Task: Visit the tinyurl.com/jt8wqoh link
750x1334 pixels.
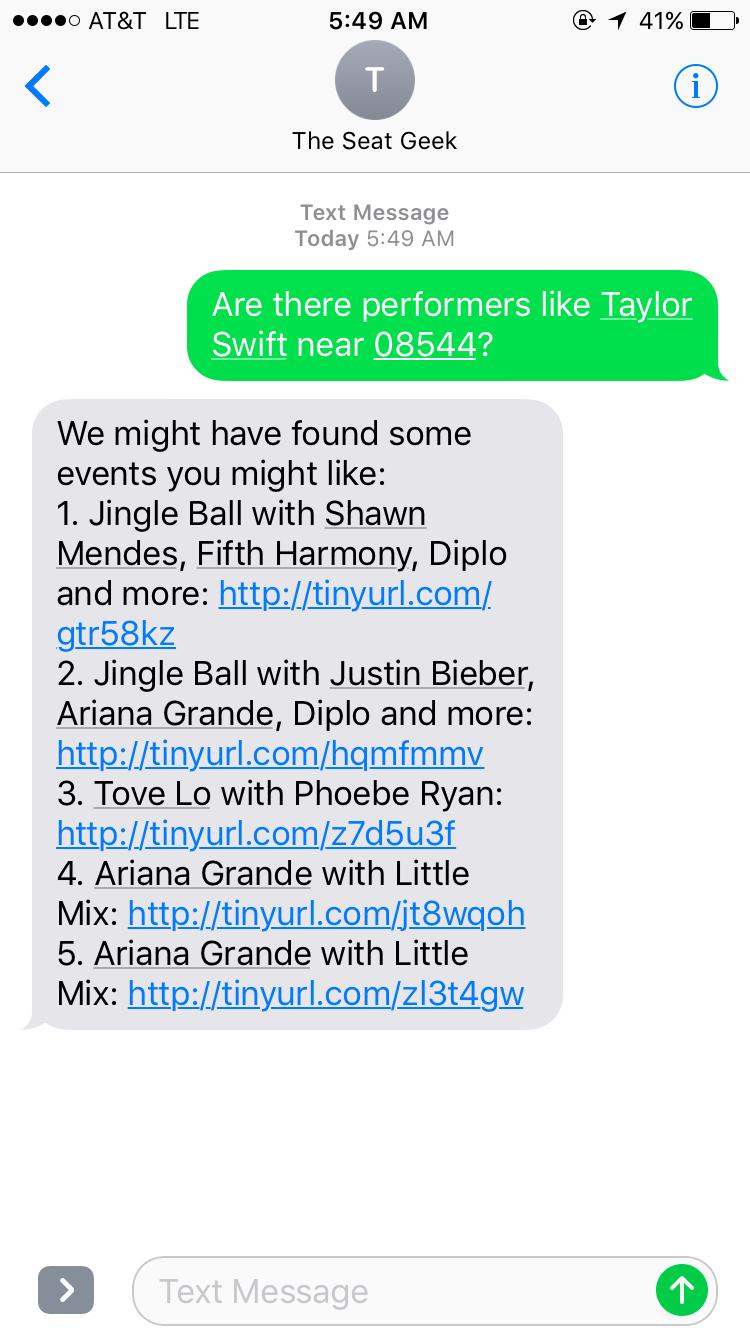Action: pyautogui.click(x=326, y=913)
